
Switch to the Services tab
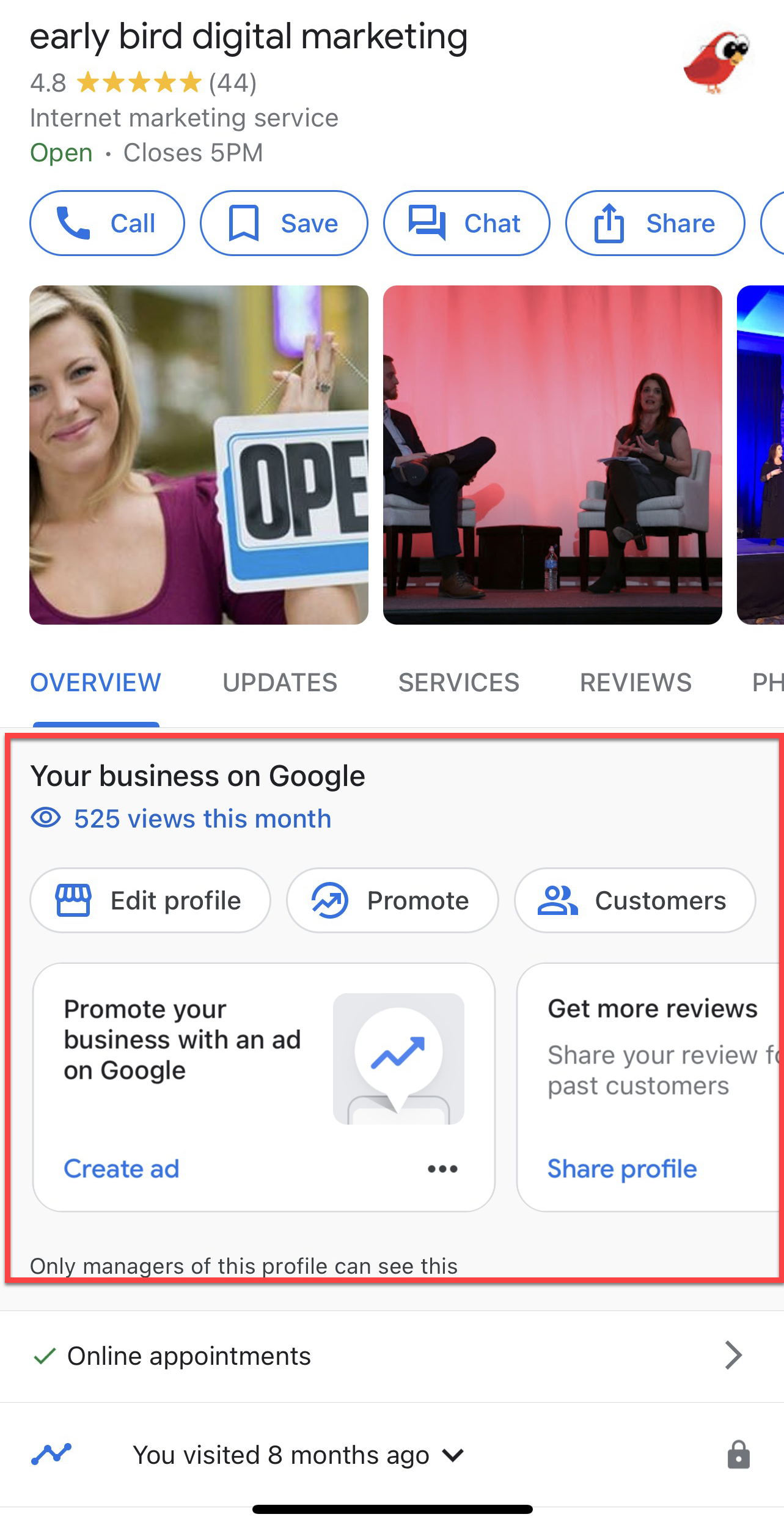tap(459, 683)
